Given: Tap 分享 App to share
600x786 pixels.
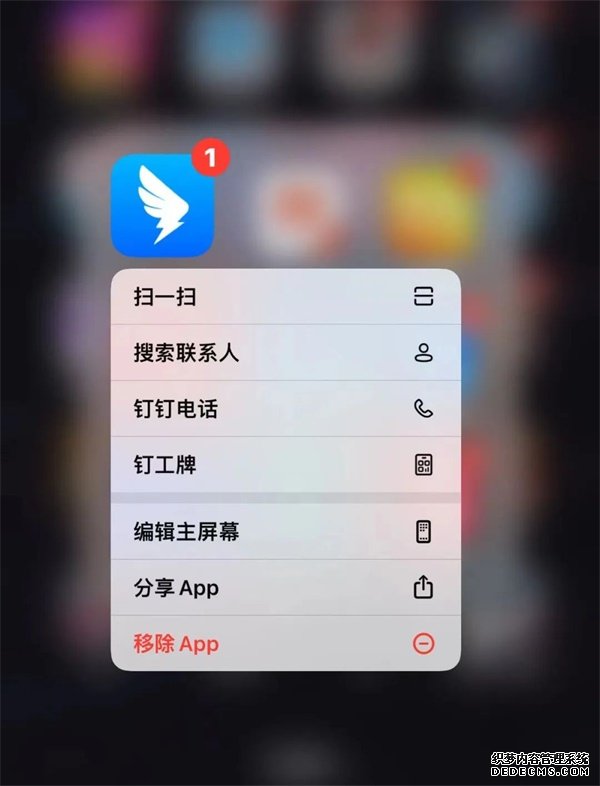Looking at the screenshot, I should coord(285,588).
